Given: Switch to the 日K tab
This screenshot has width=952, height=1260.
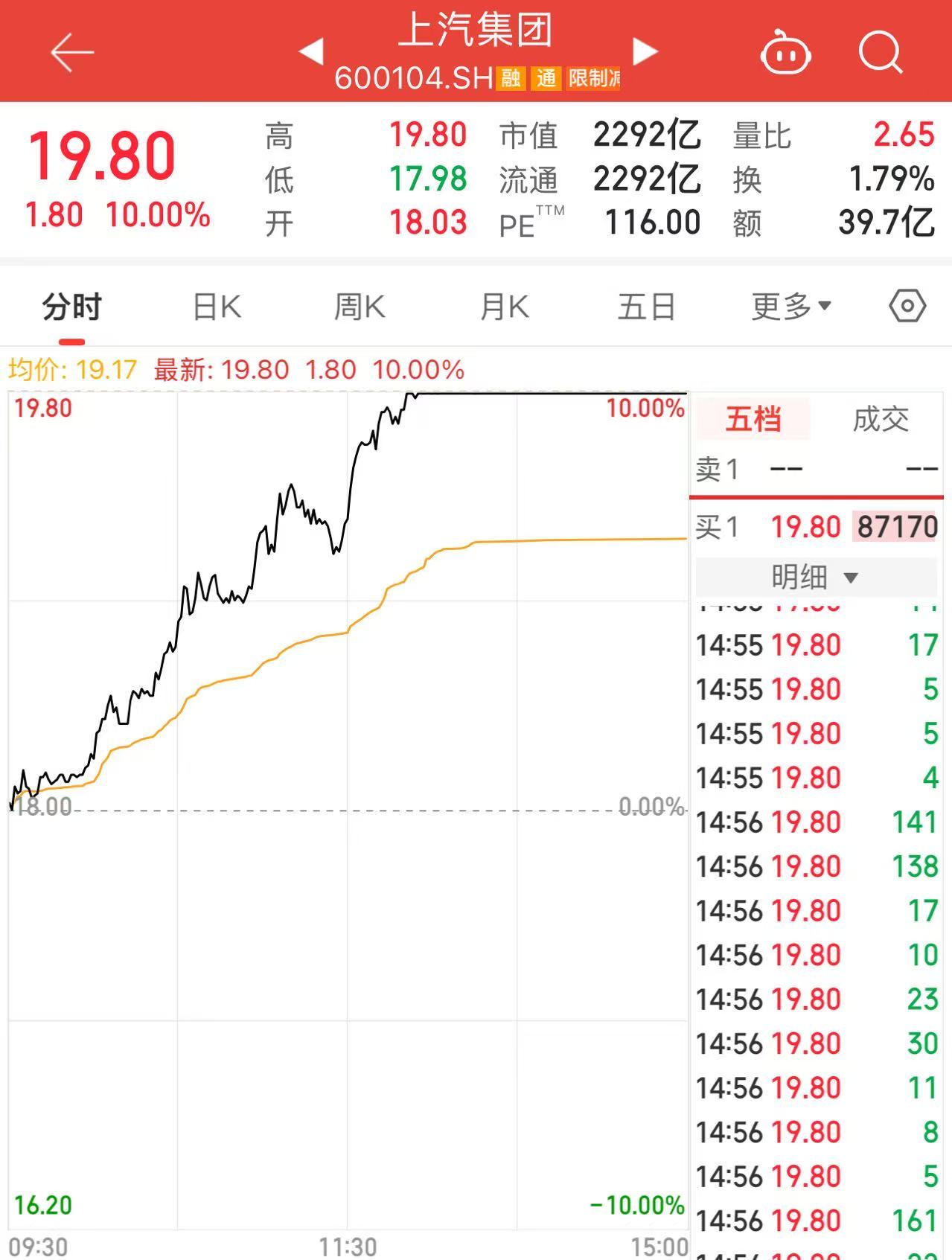Looking at the screenshot, I should click(217, 307).
